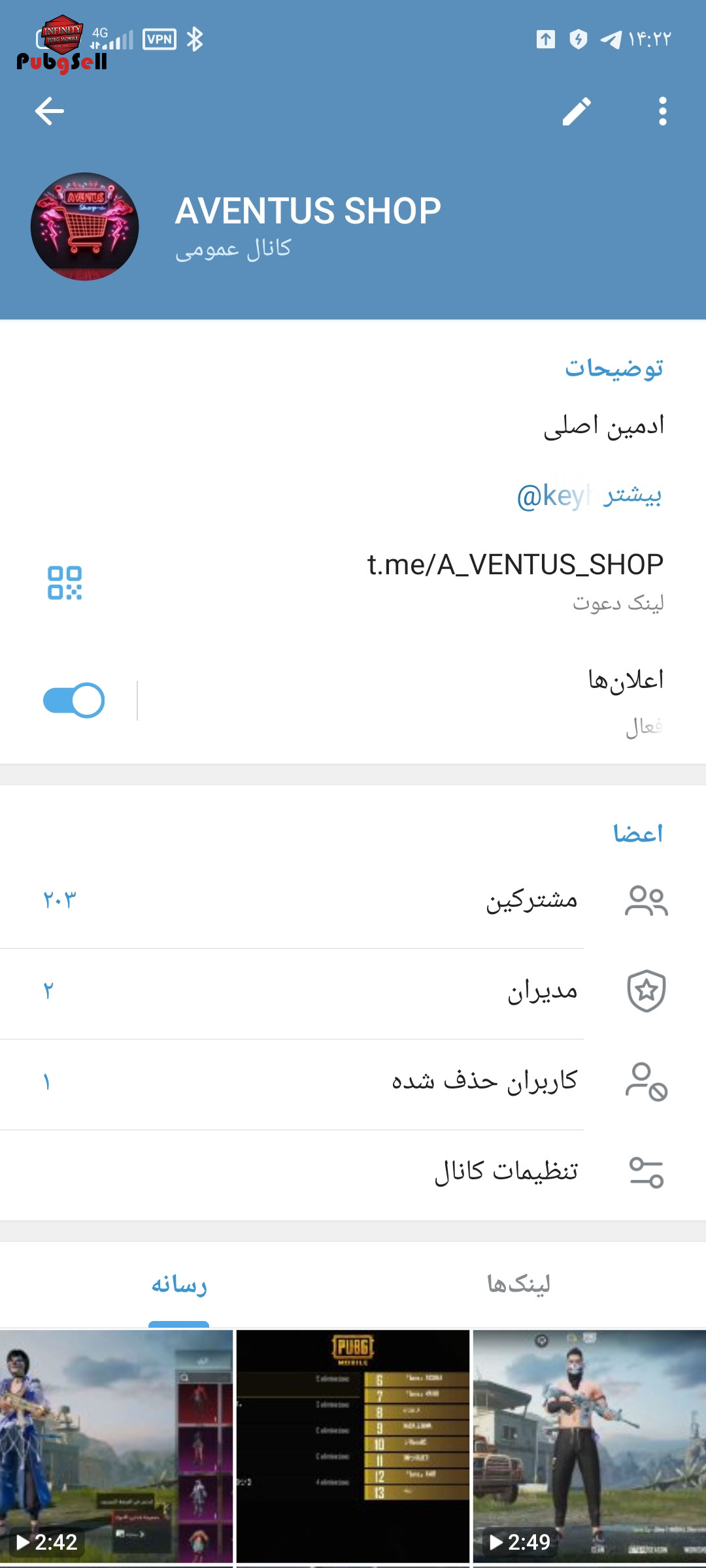Switch to the لینک‌ها links tab
Viewport: 706px width, 1568px height.
click(x=519, y=1284)
